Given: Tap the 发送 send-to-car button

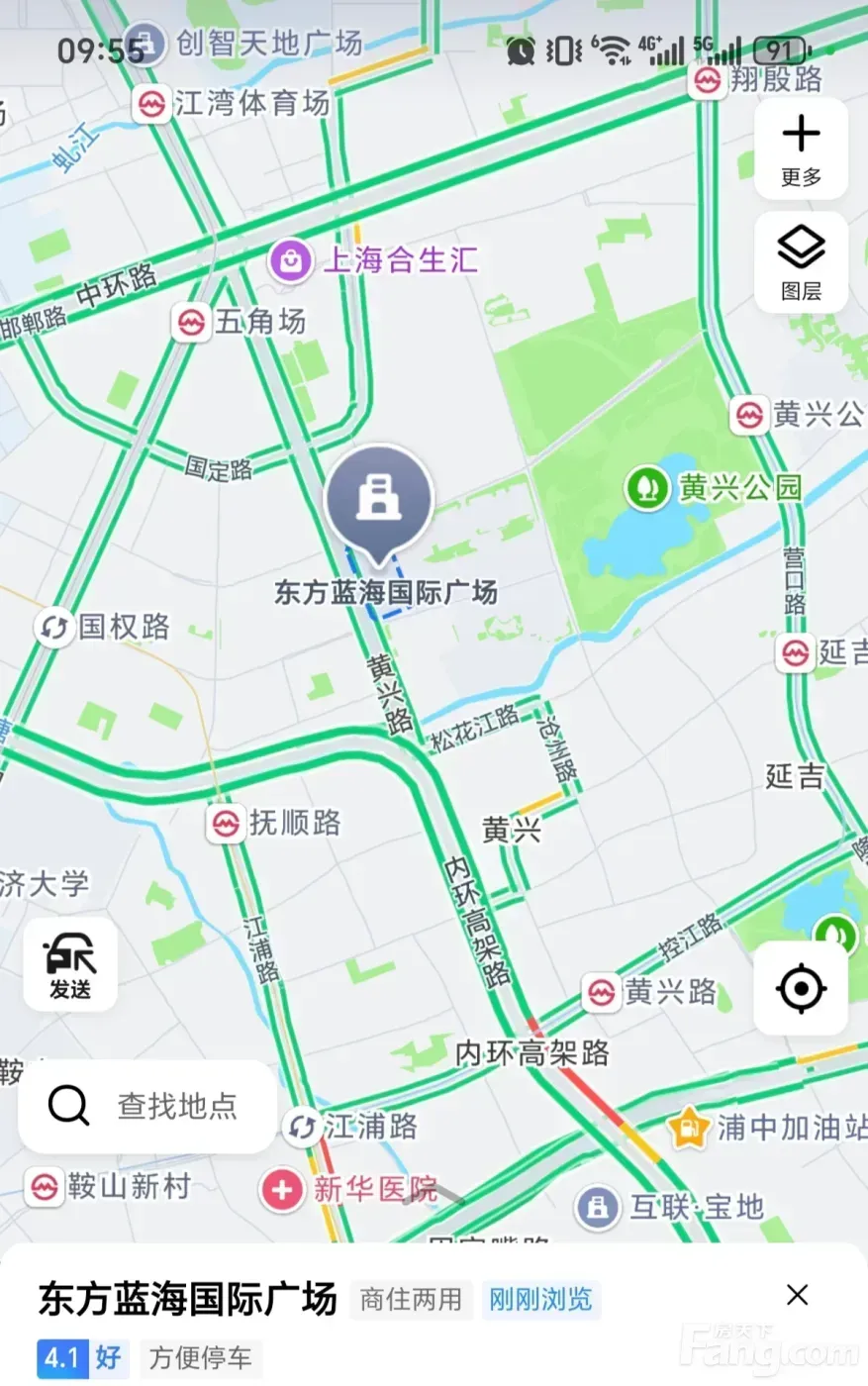Looking at the screenshot, I should point(70,964).
